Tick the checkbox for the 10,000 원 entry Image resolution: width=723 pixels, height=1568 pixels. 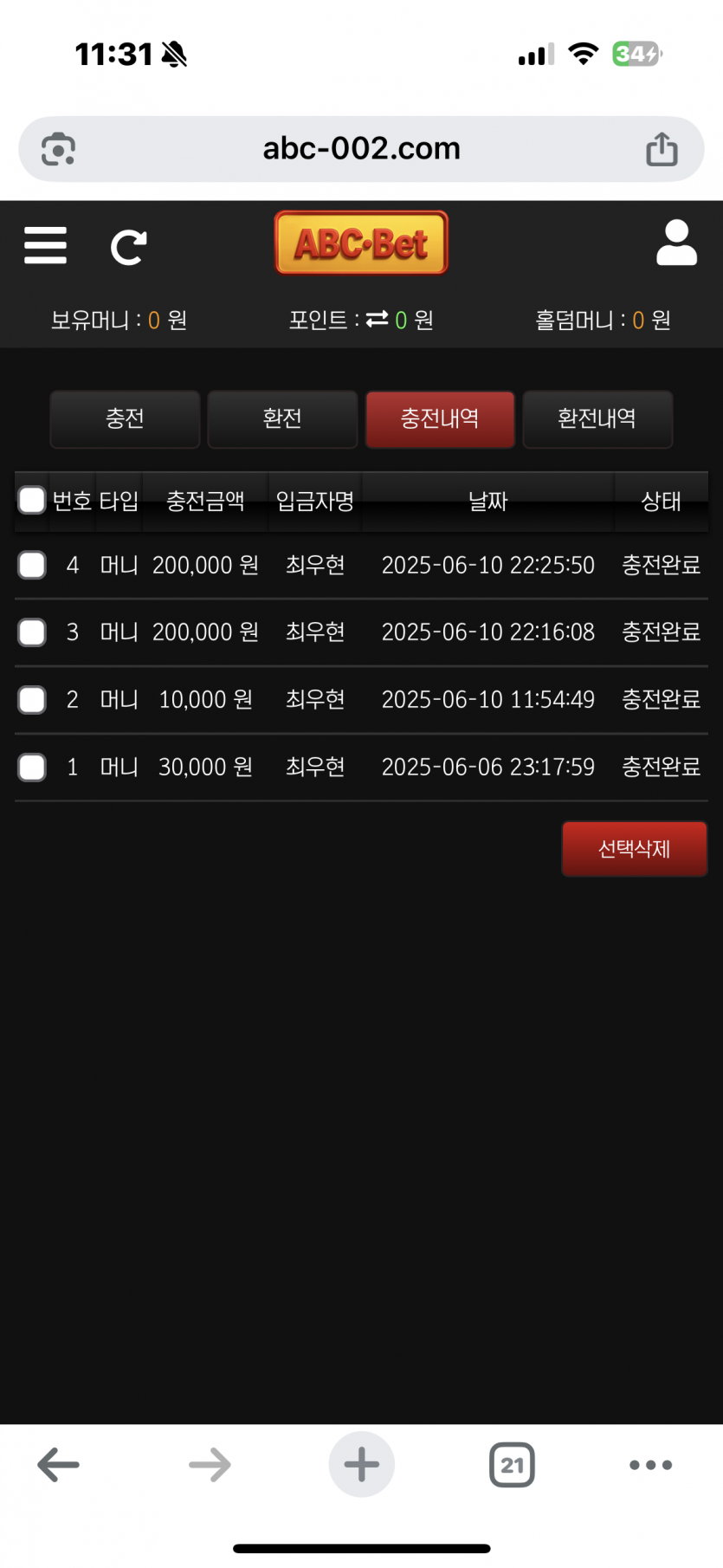tap(32, 699)
